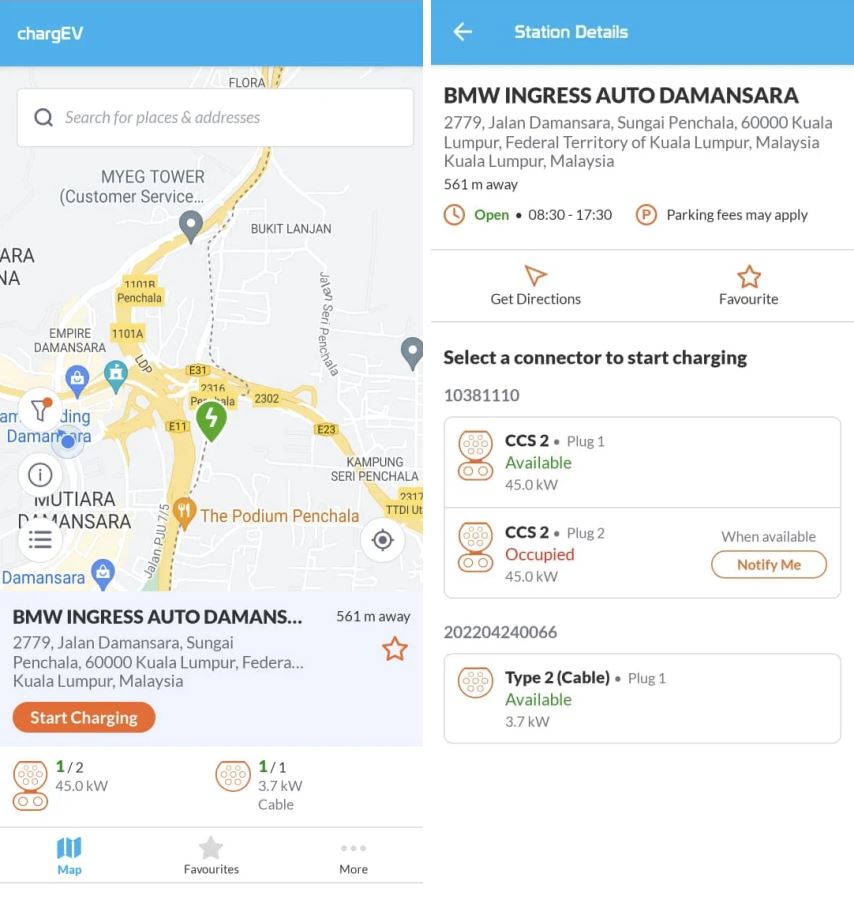
Task: Tap the CCS 2 Plug 1 connector icon
Action: point(475,453)
